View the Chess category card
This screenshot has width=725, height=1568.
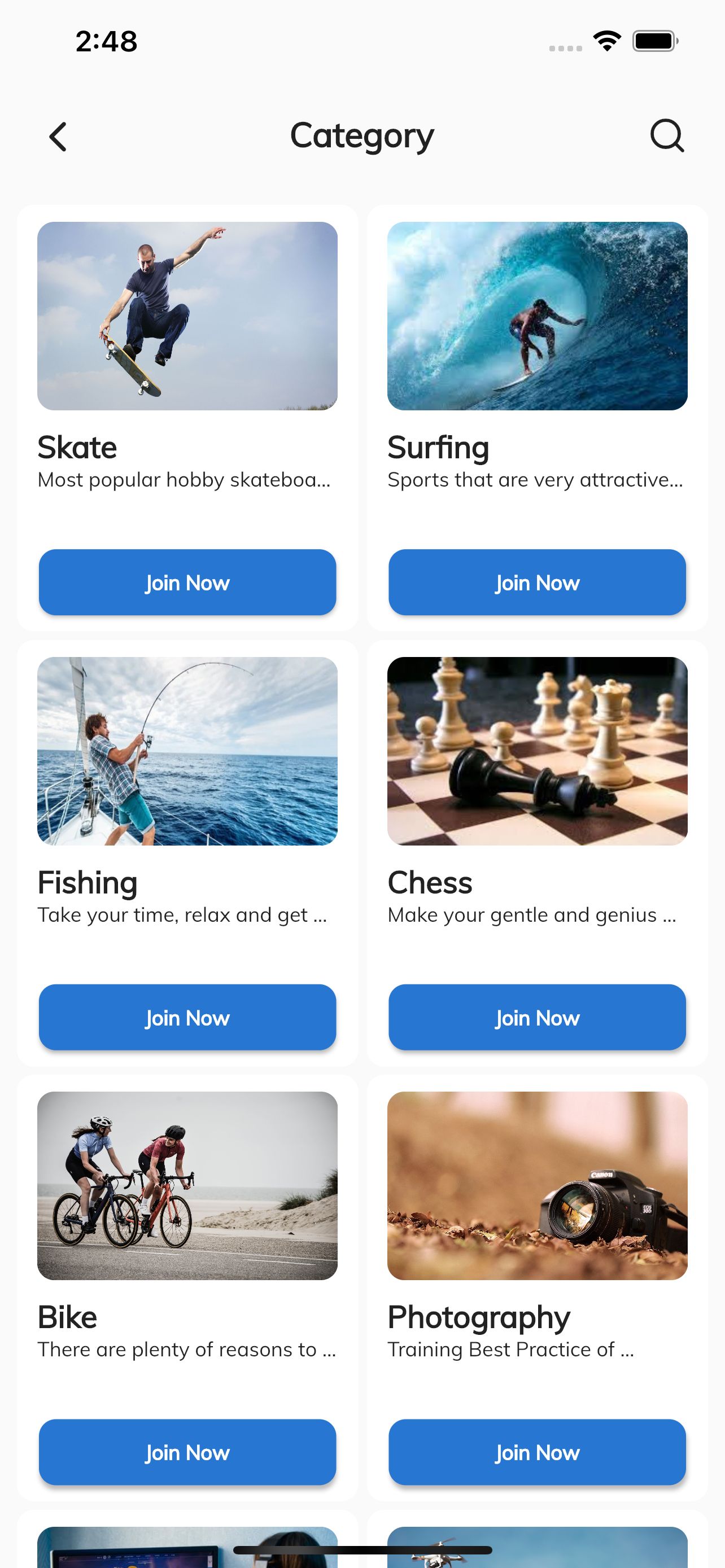[x=537, y=751]
